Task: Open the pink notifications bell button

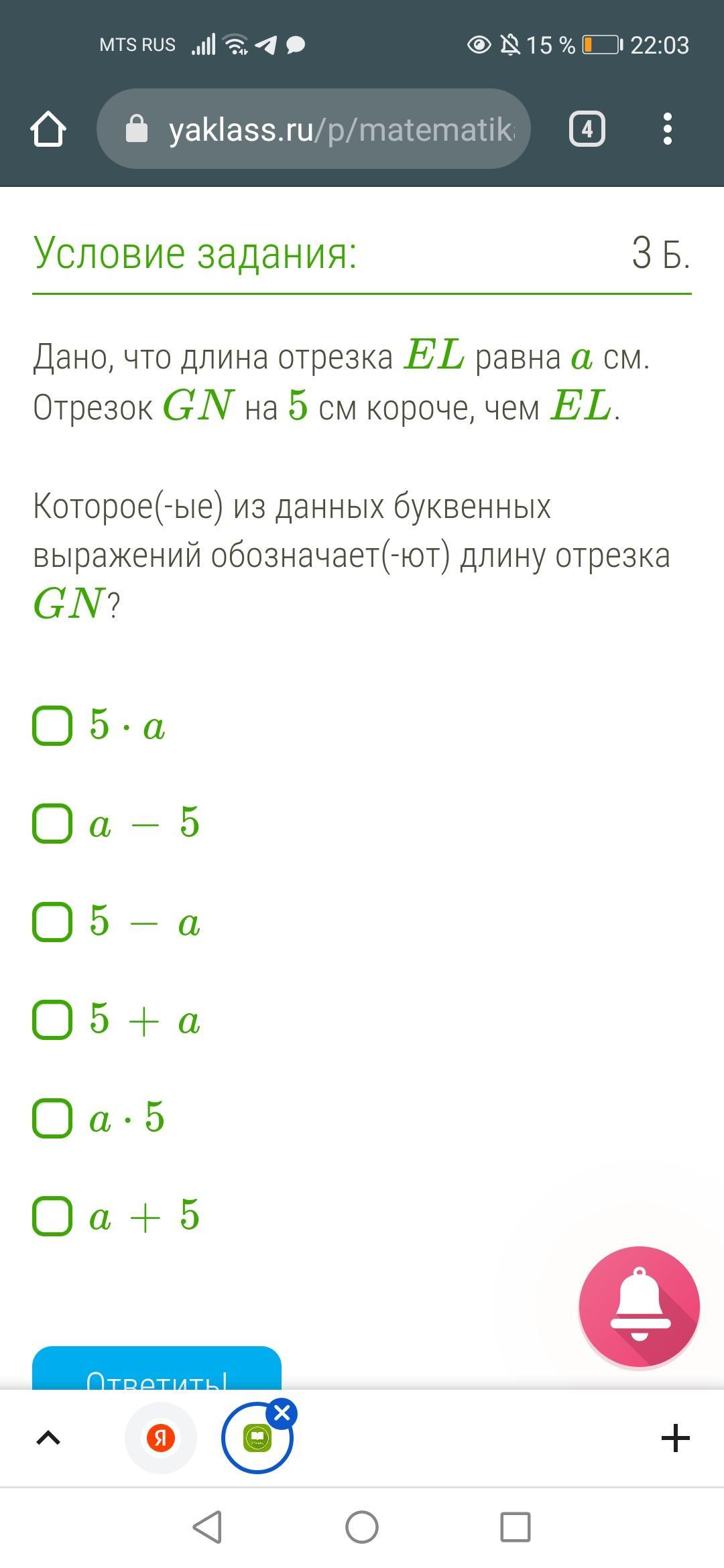Action: [640, 1307]
